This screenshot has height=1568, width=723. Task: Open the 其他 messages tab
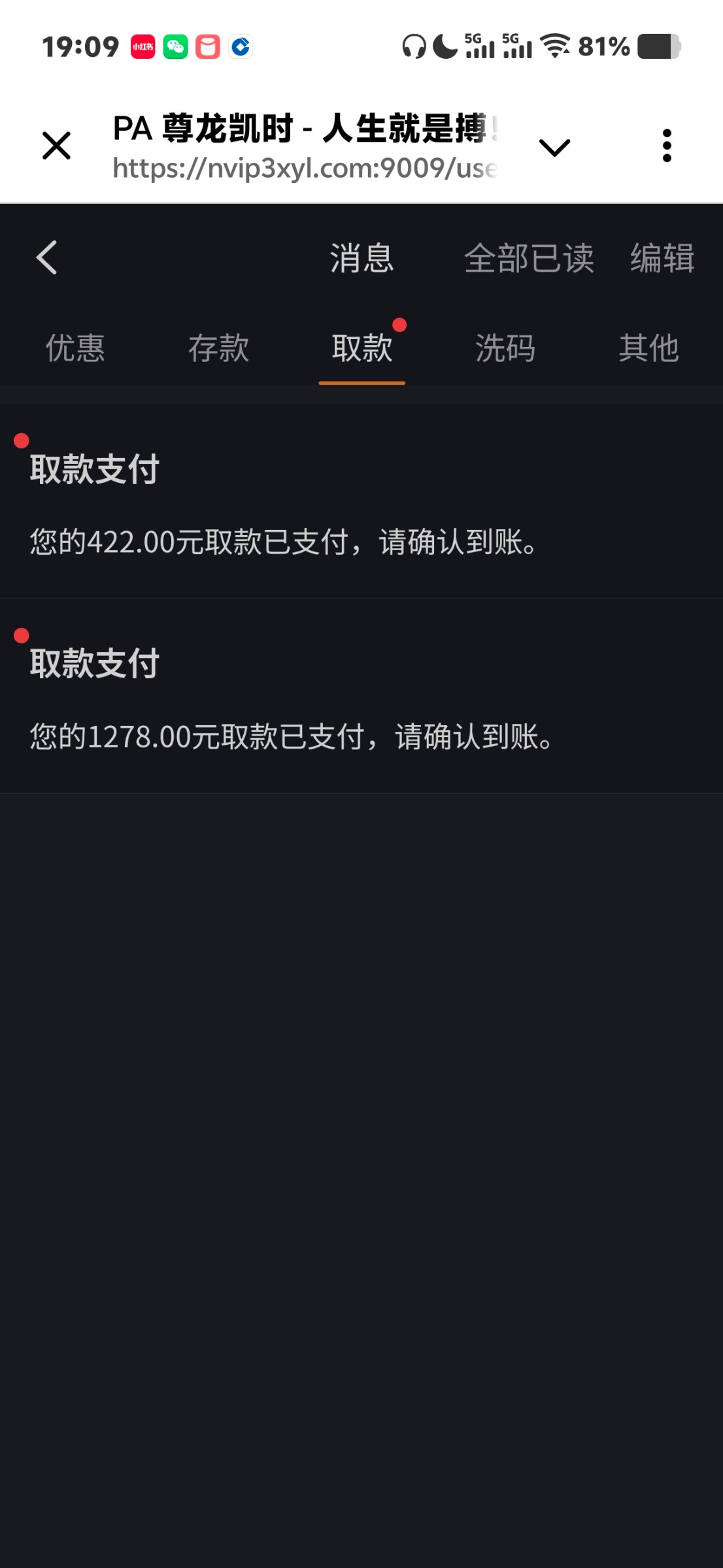click(x=649, y=350)
